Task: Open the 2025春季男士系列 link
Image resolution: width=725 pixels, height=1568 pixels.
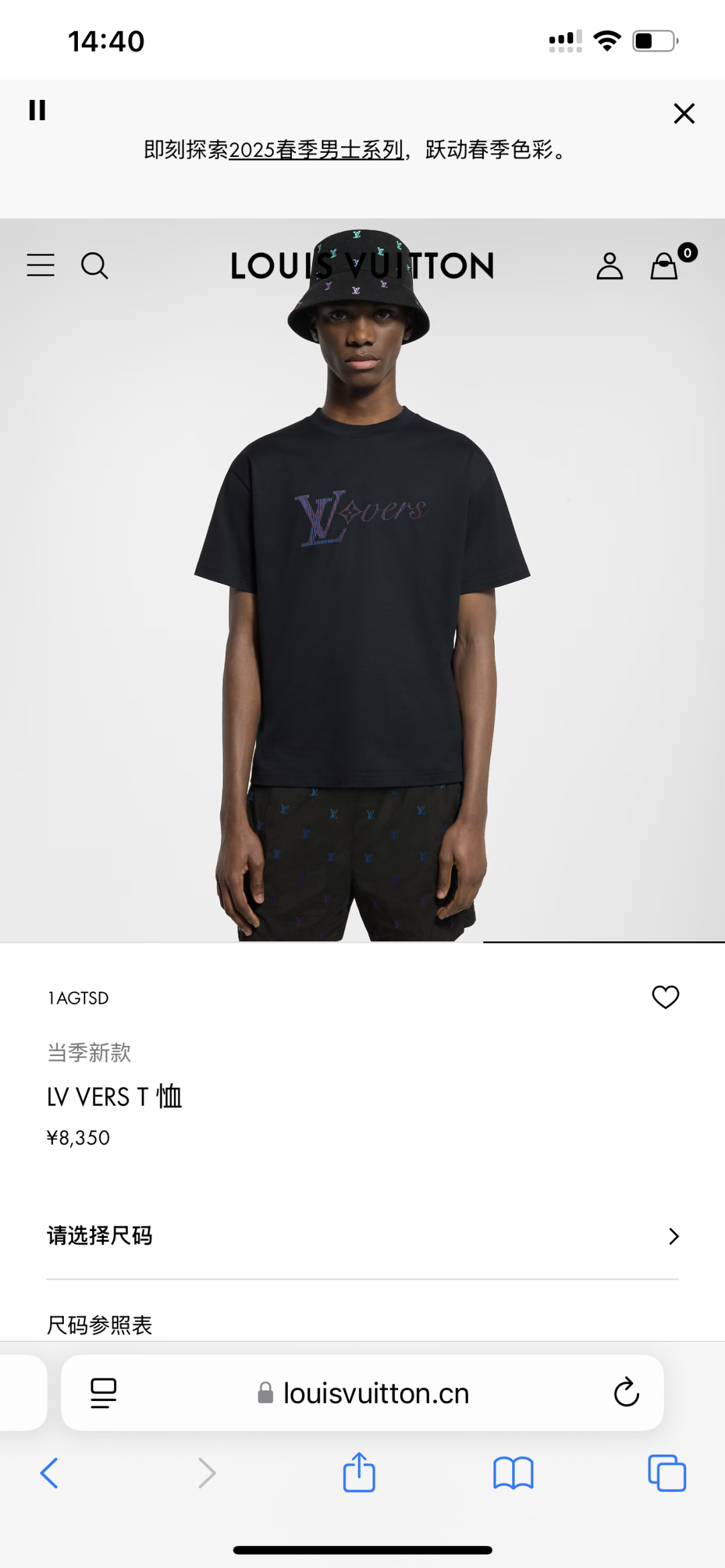Action: pyautogui.click(x=316, y=150)
